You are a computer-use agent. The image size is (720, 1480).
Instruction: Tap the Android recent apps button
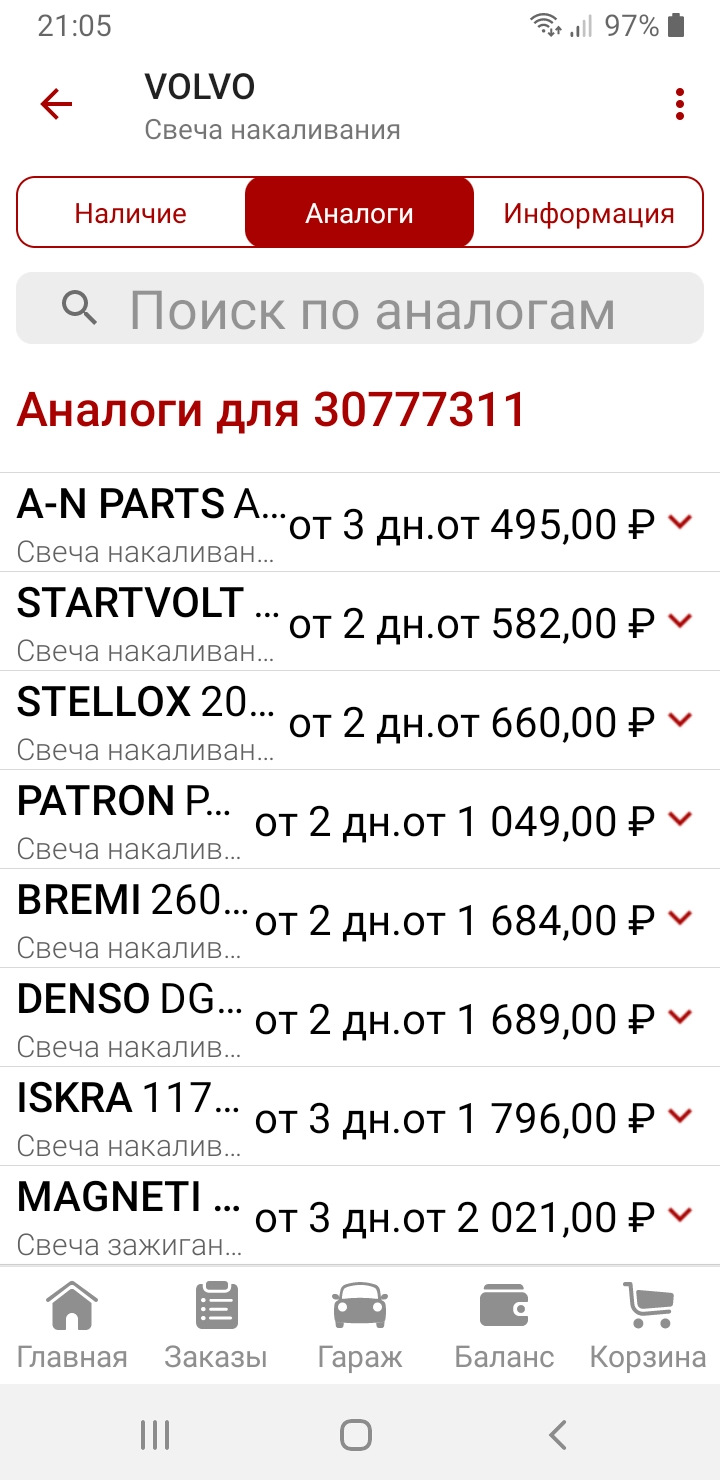click(154, 1434)
